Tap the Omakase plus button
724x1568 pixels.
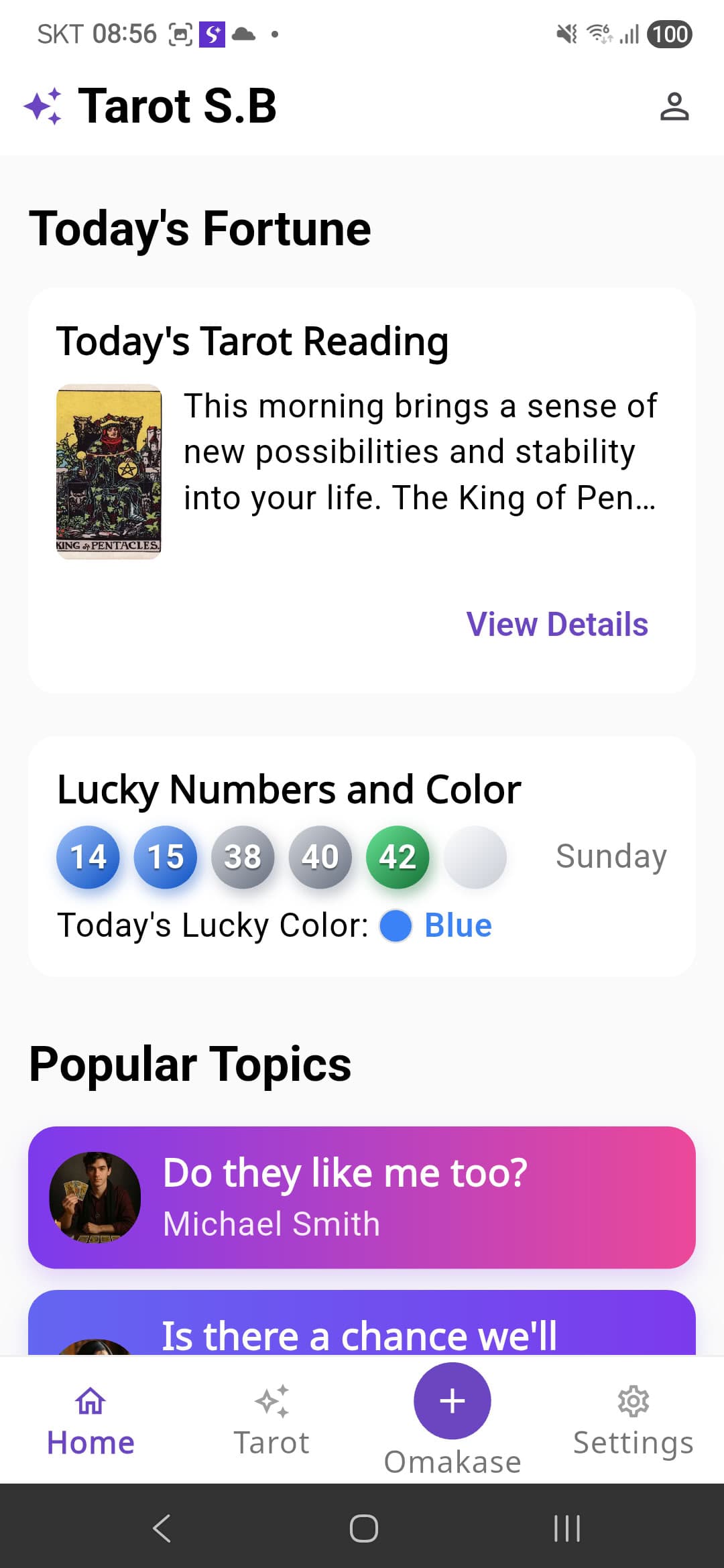coord(452,1400)
